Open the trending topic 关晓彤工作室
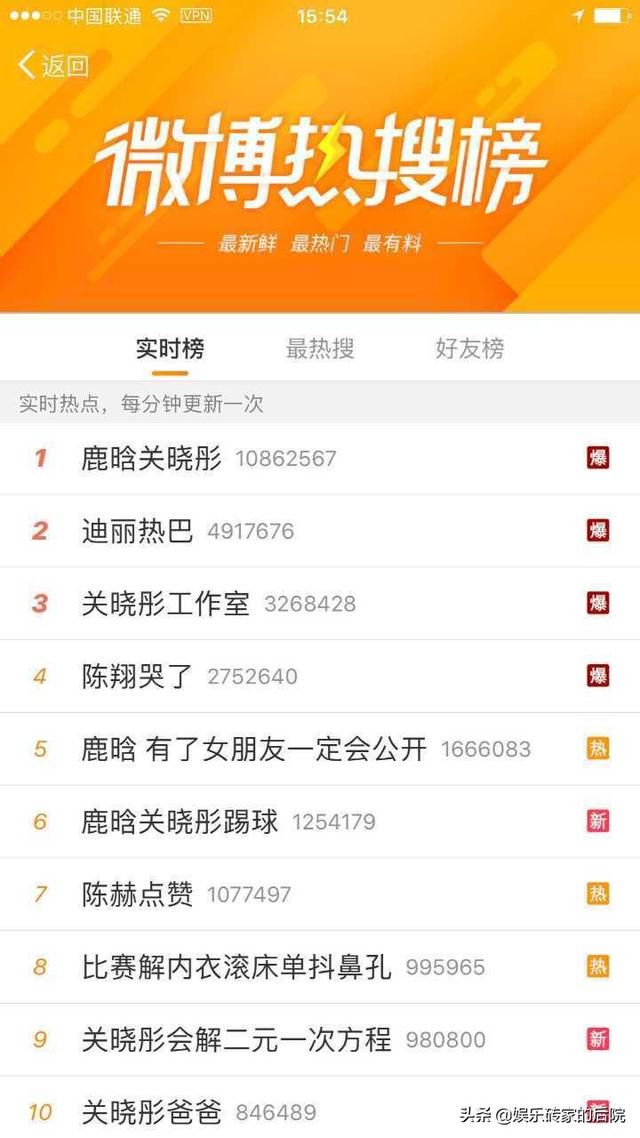640x1138 pixels. (x=166, y=604)
